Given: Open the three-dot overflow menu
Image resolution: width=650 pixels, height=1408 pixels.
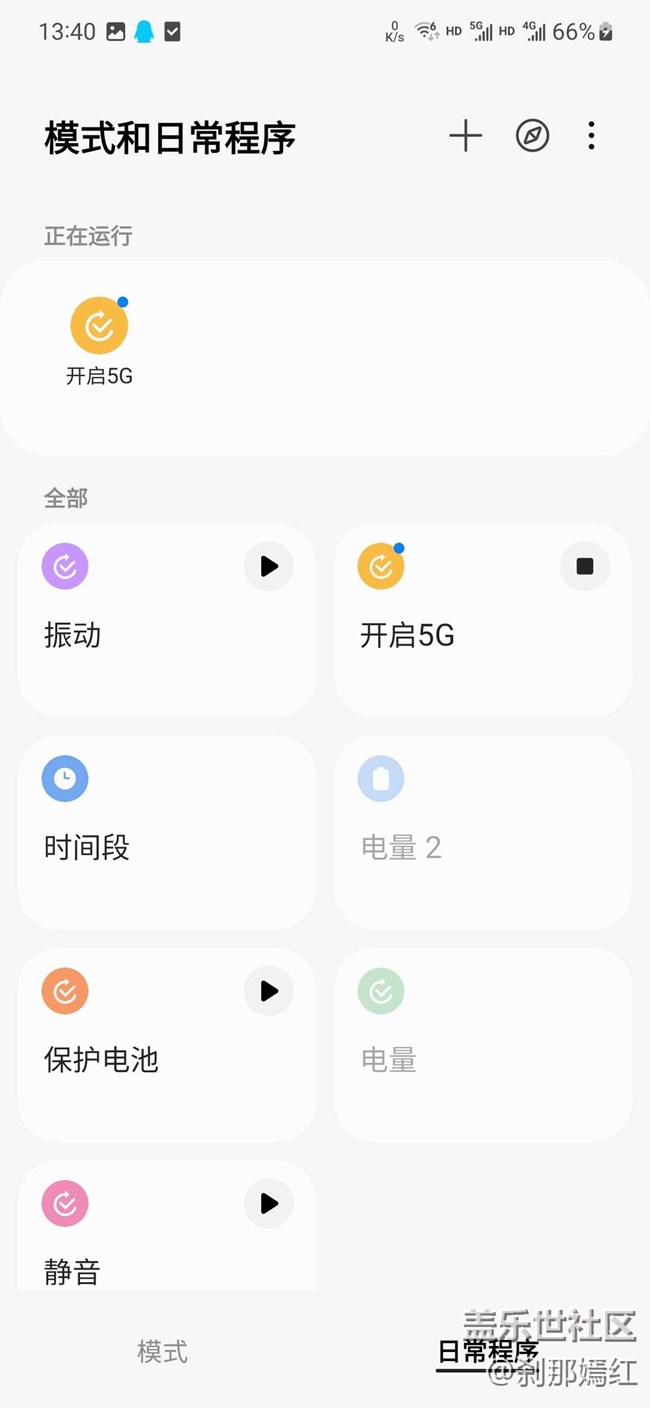Looking at the screenshot, I should 591,136.
